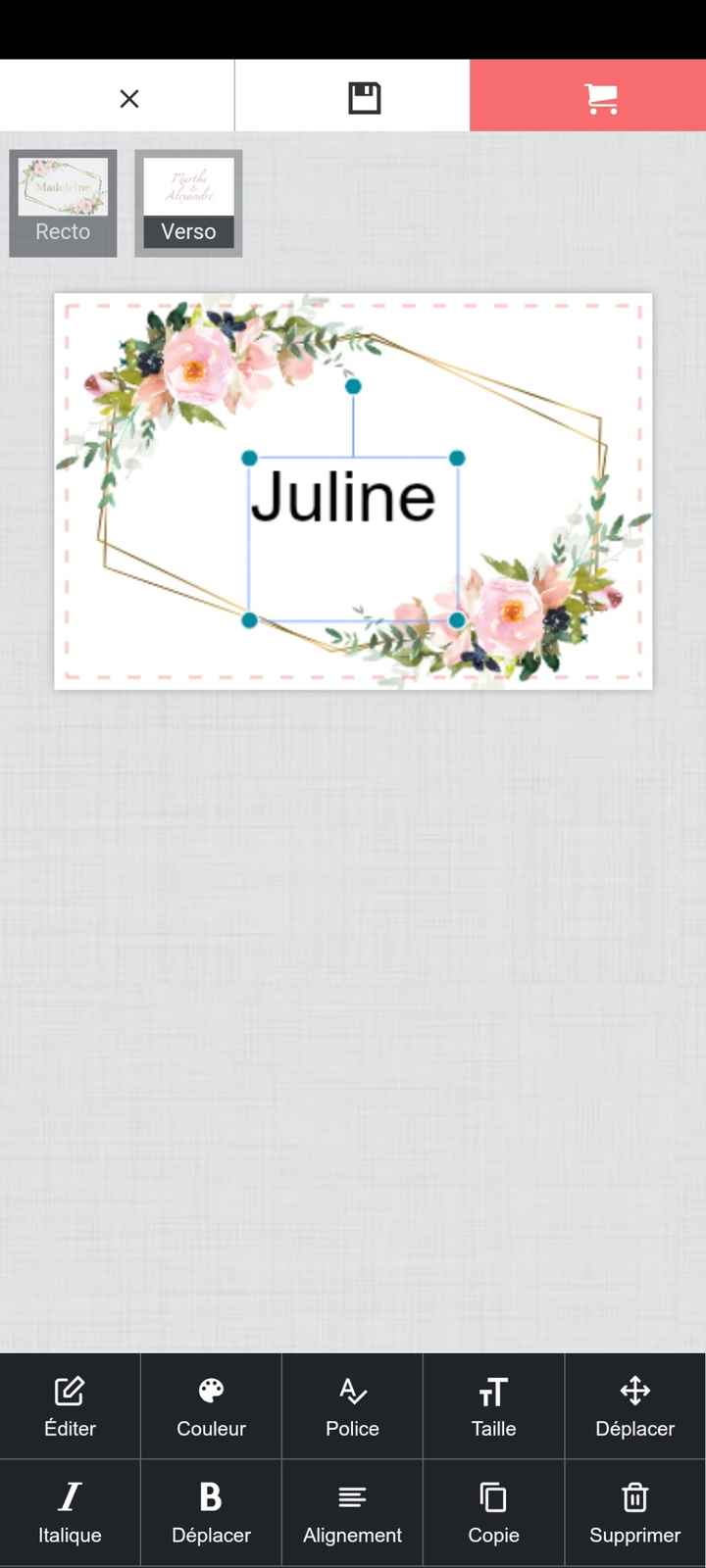Switch to the Verso side thumbnail
The image size is (706, 1568).
[188, 203]
